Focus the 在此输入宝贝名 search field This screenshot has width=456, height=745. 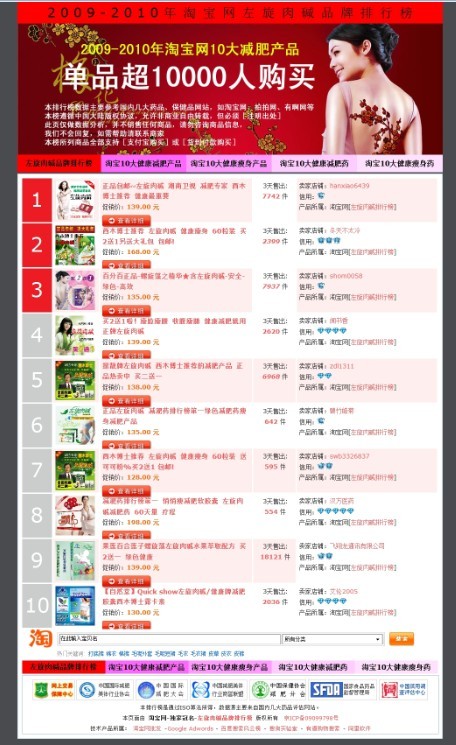[x=169, y=639]
